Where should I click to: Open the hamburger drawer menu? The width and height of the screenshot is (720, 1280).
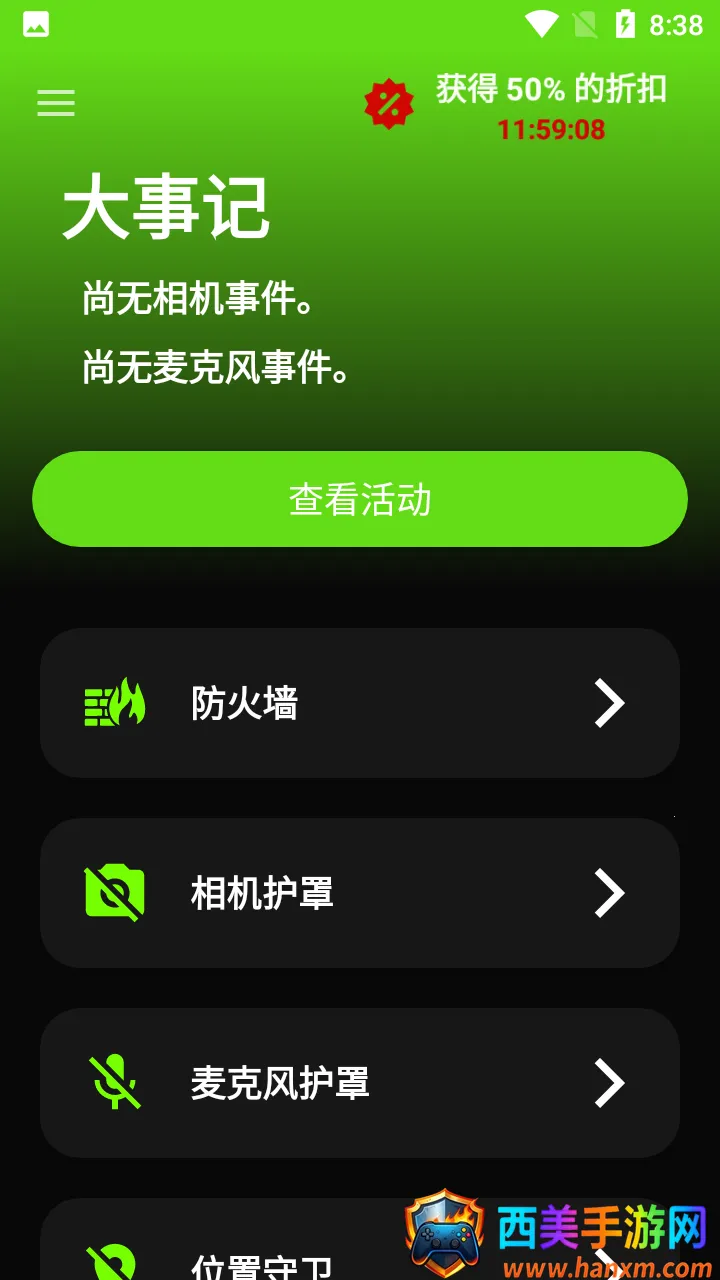click(56, 103)
